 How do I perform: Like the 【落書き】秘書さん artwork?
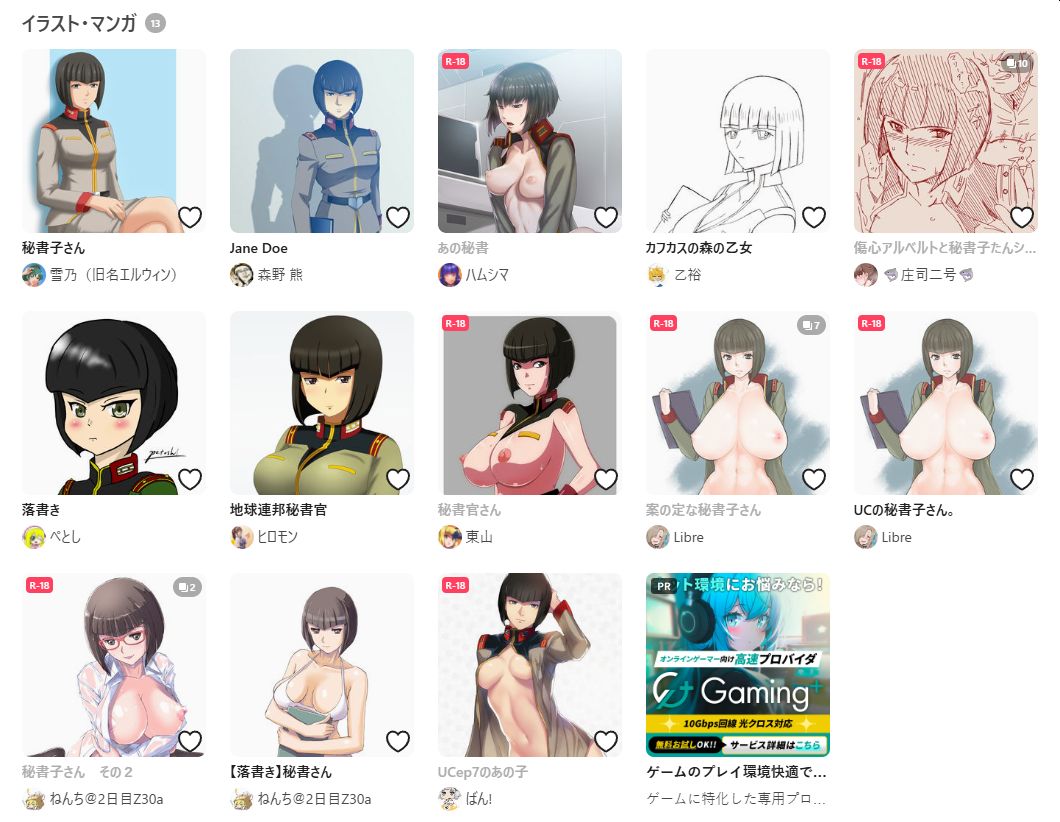click(x=398, y=741)
